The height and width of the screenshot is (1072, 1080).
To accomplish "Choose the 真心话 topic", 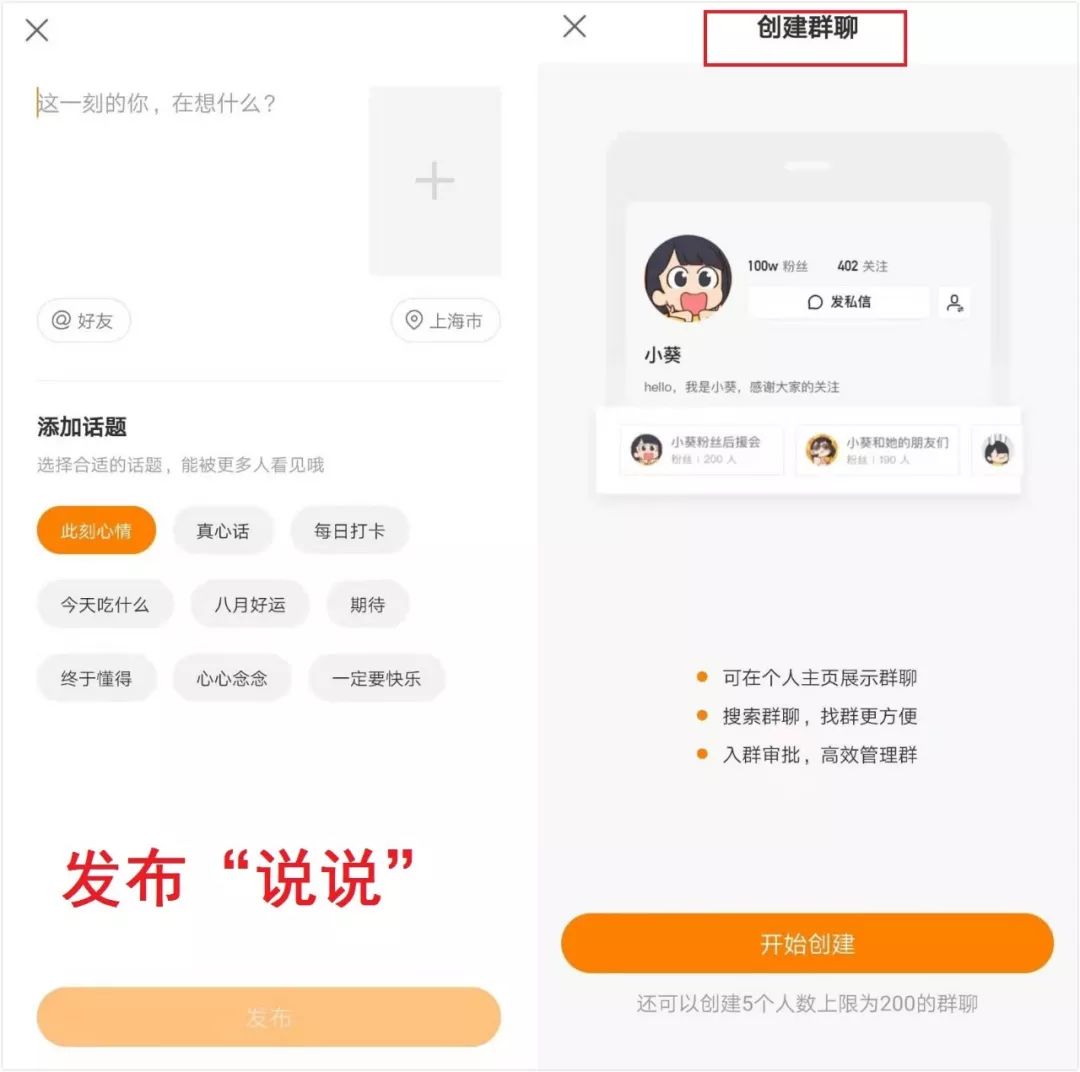I will click(223, 531).
